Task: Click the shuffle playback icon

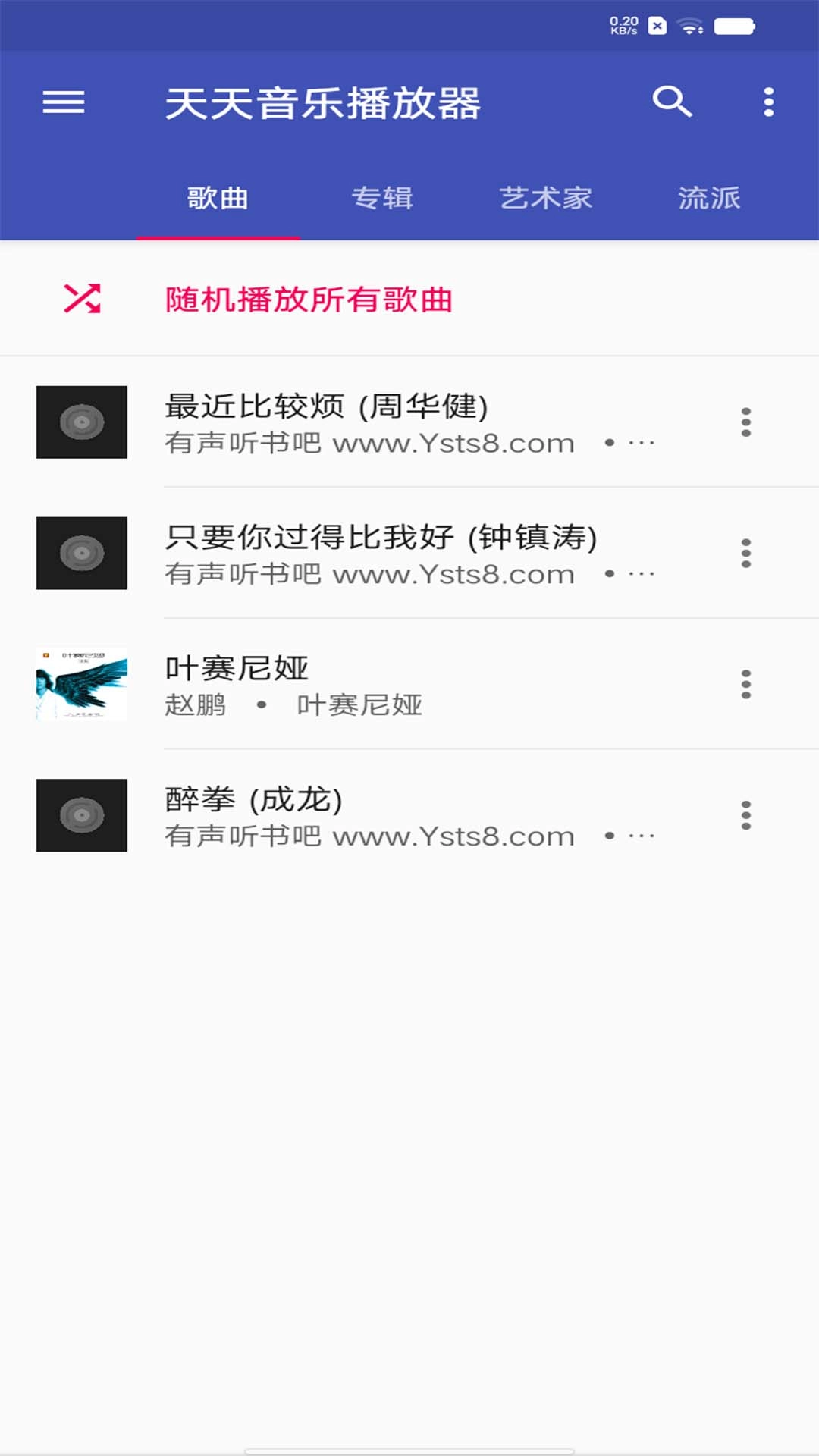Action: [x=85, y=300]
